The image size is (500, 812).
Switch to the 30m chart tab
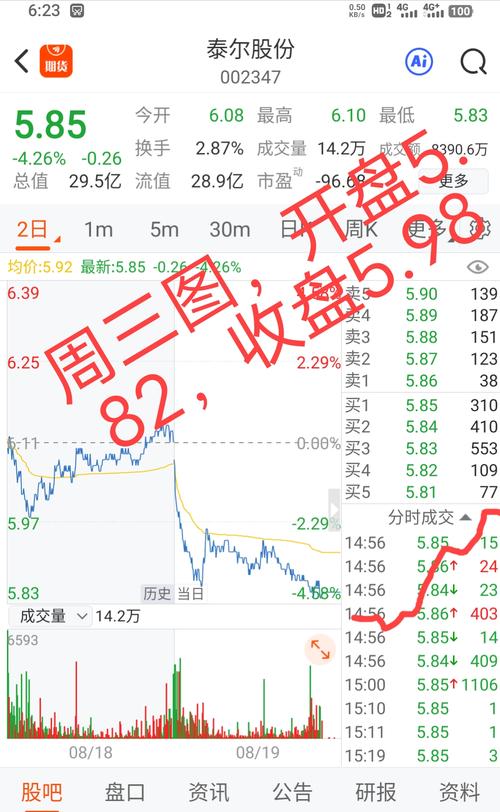(x=230, y=229)
